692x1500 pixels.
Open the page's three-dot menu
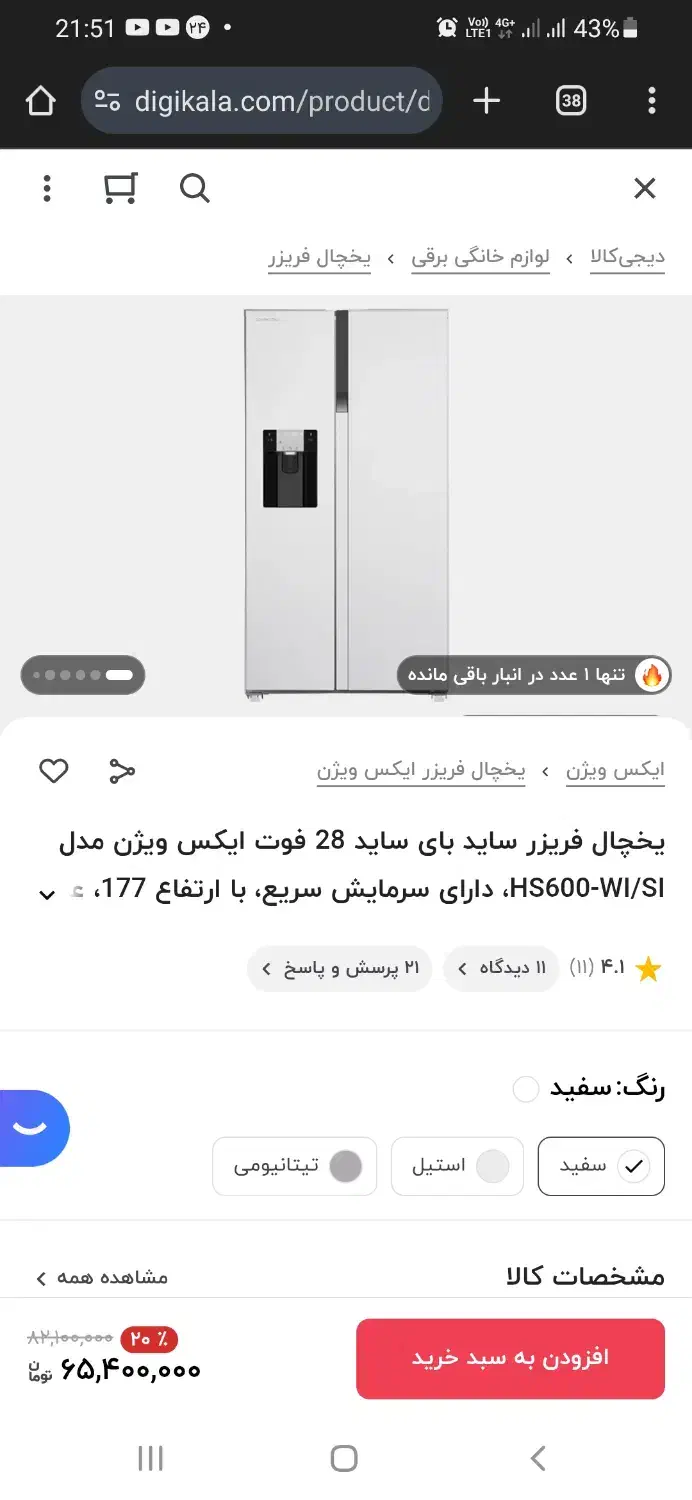coord(46,188)
